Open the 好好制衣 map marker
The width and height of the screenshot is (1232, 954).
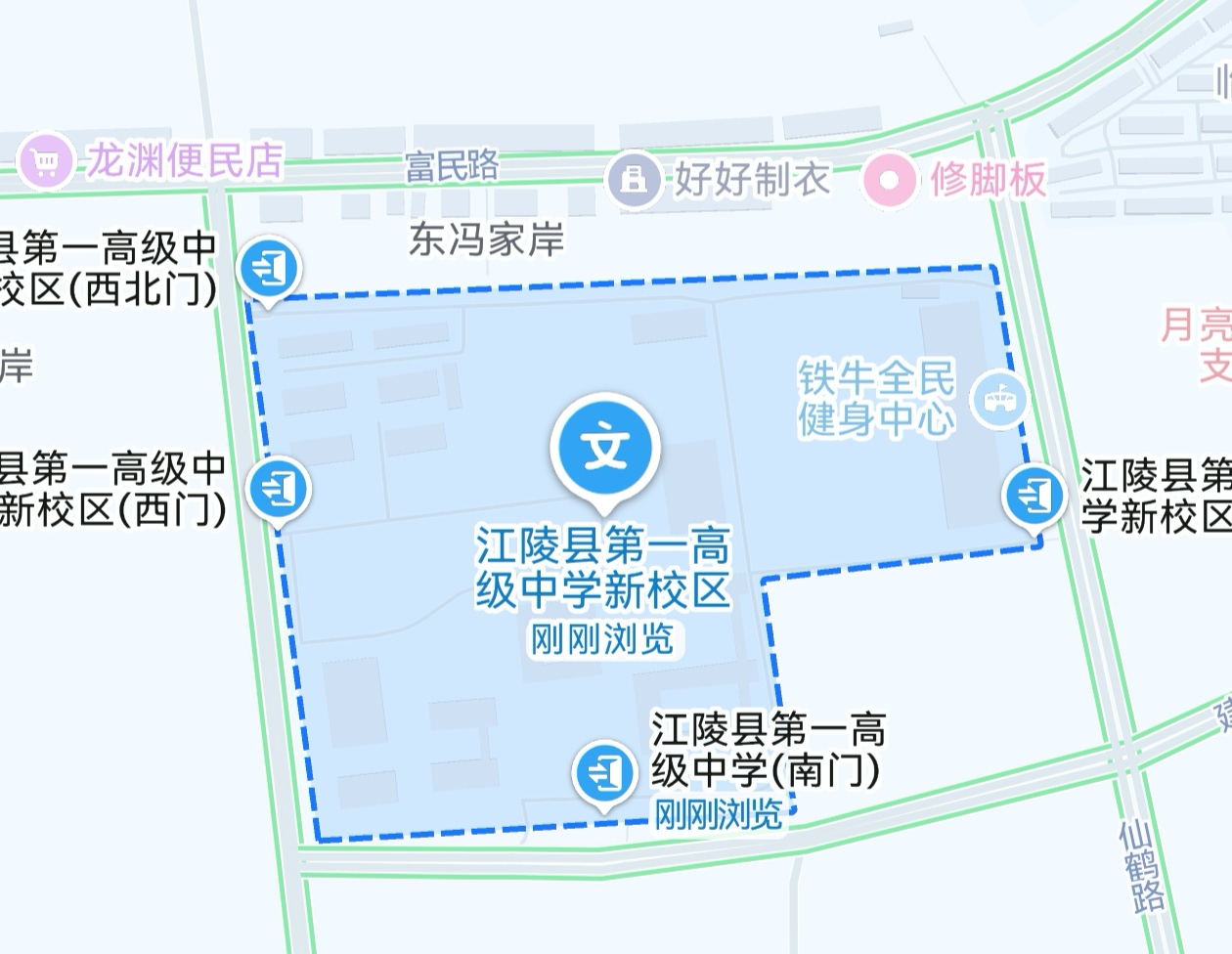pyautogui.click(x=633, y=180)
